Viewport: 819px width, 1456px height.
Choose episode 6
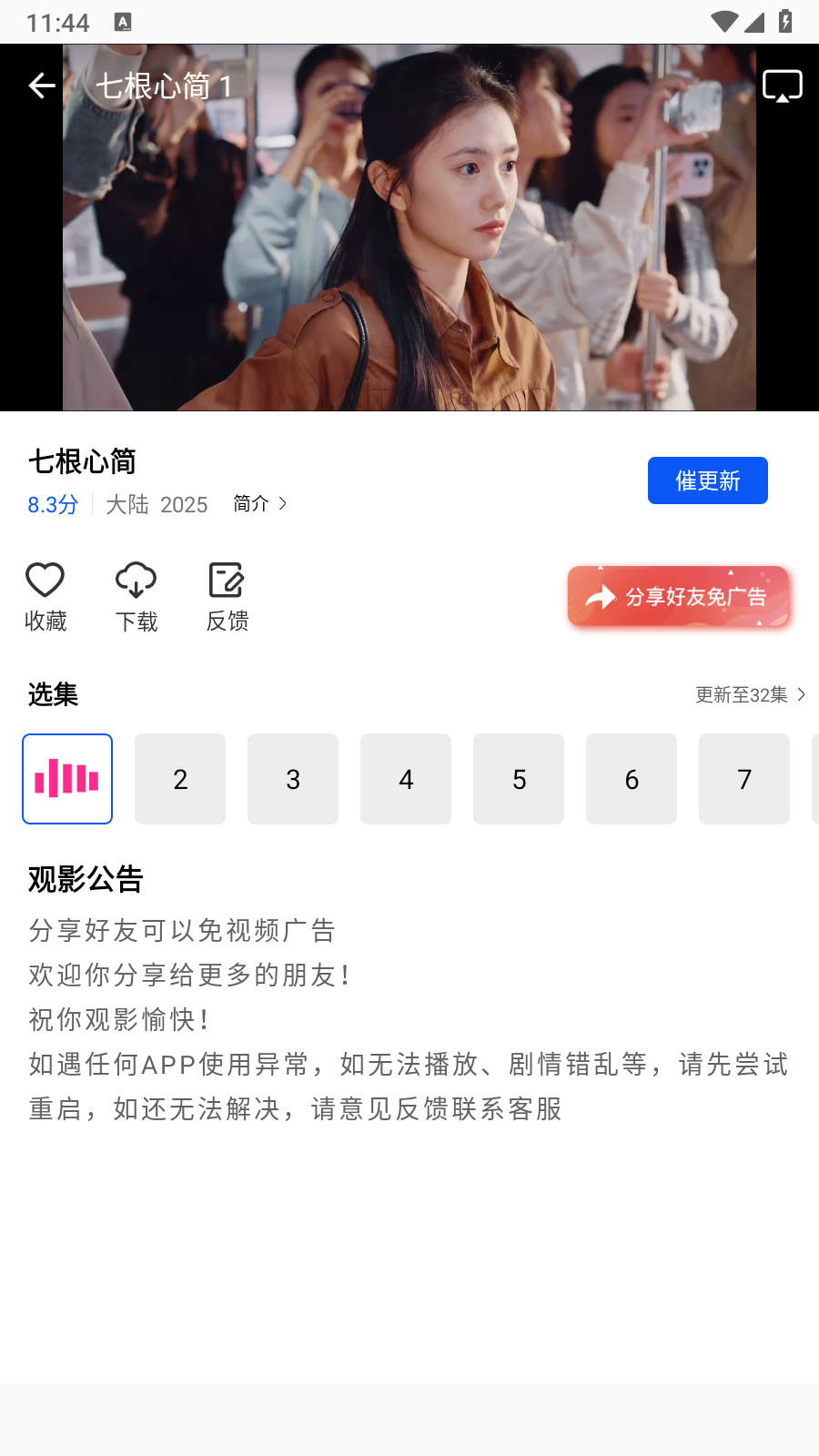632,779
